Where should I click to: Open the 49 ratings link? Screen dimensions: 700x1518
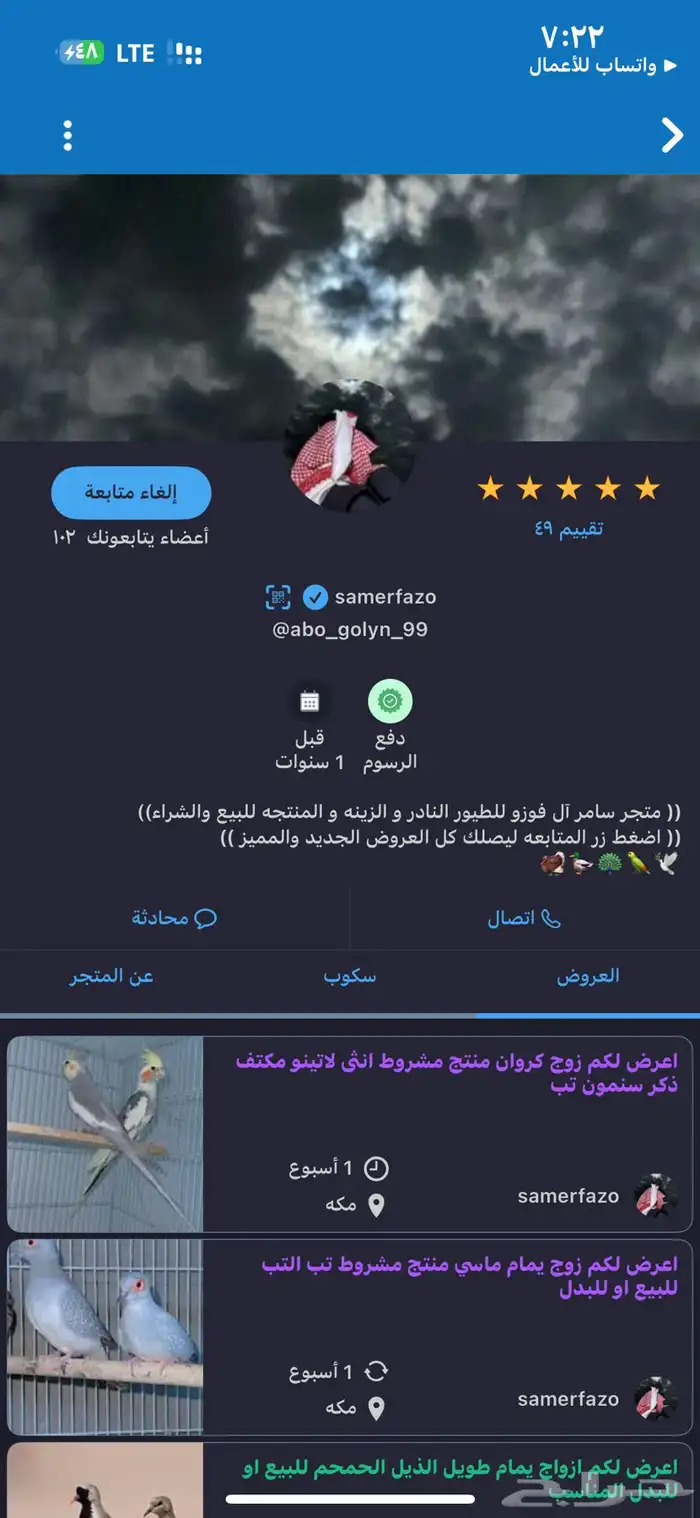click(x=568, y=529)
